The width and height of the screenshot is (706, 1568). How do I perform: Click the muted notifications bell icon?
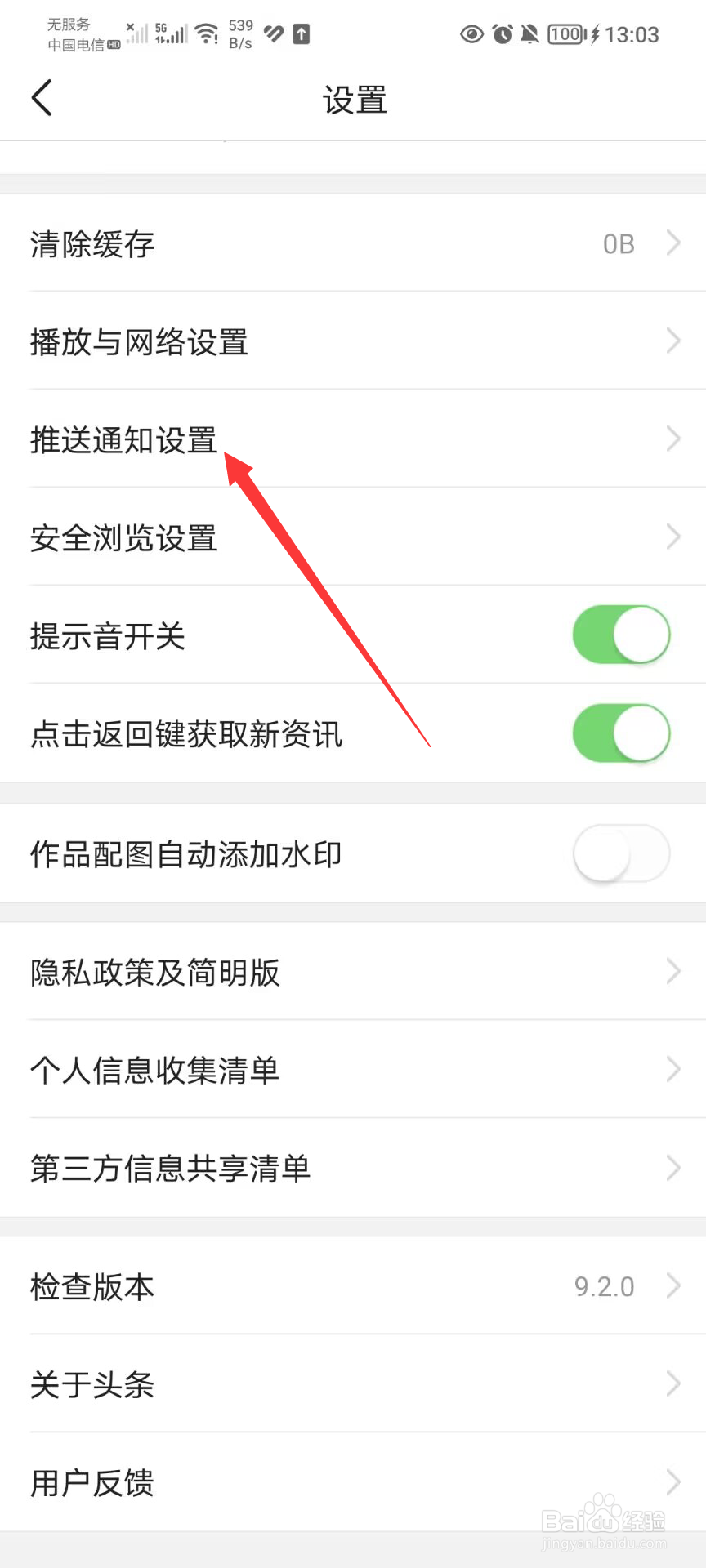(x=529, y=34)
